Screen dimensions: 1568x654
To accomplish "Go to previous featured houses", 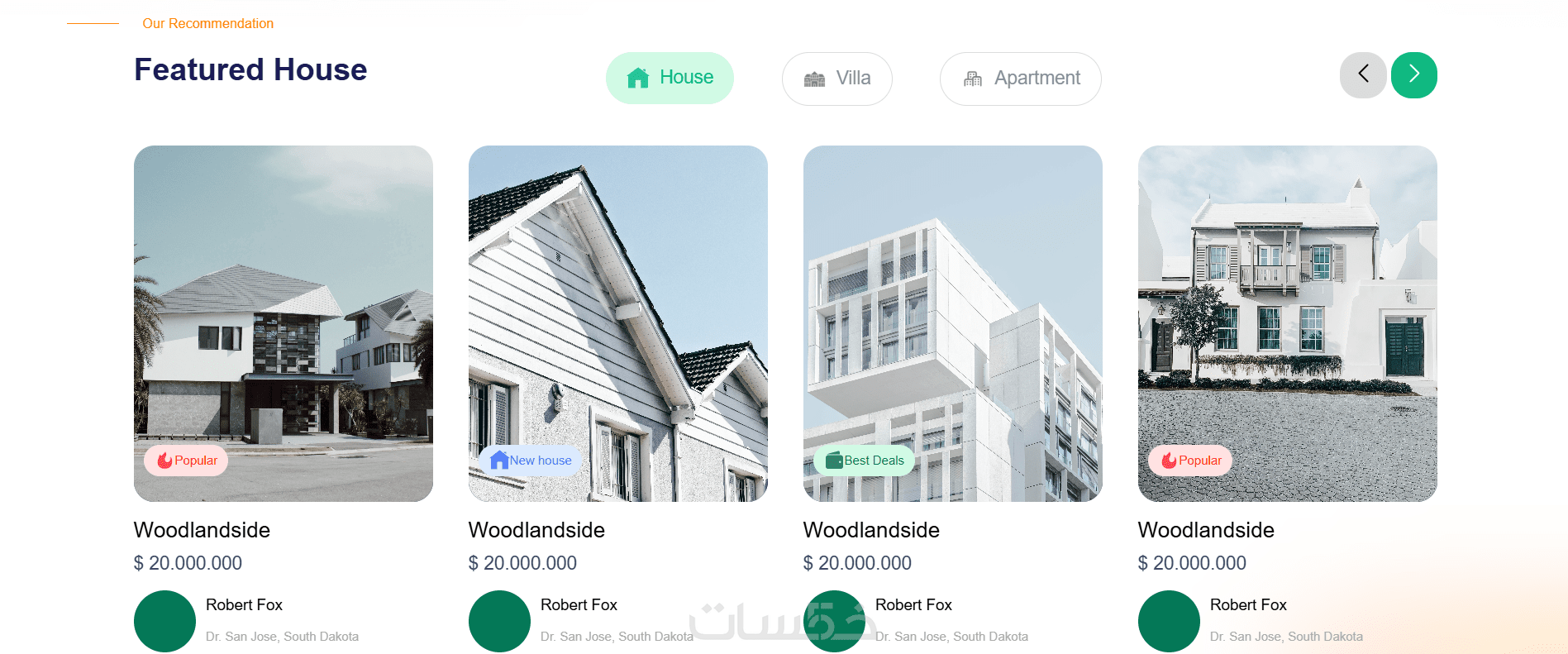I will [x=1362, y=75].
